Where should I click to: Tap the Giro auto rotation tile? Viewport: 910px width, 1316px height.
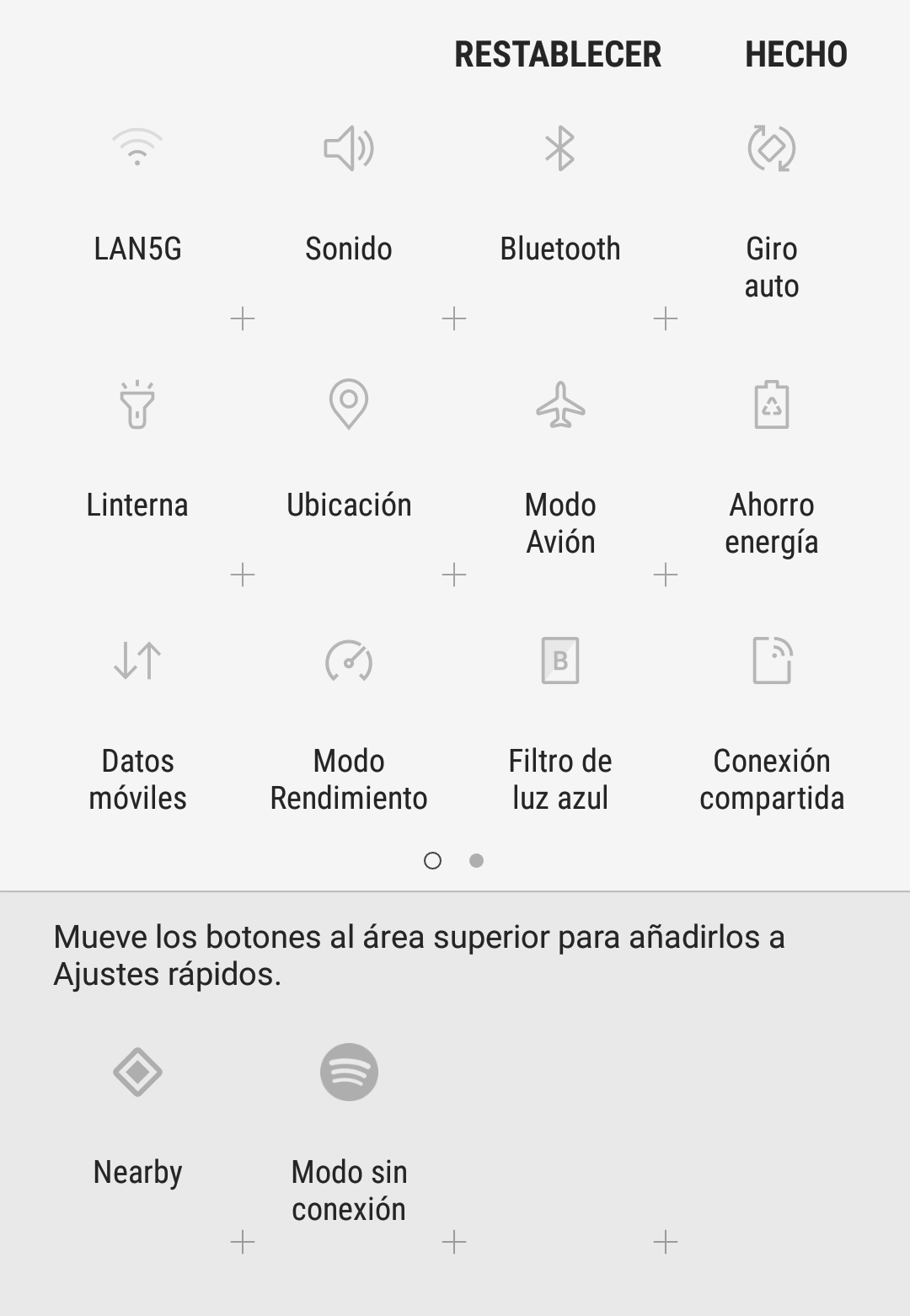point(771,150)
